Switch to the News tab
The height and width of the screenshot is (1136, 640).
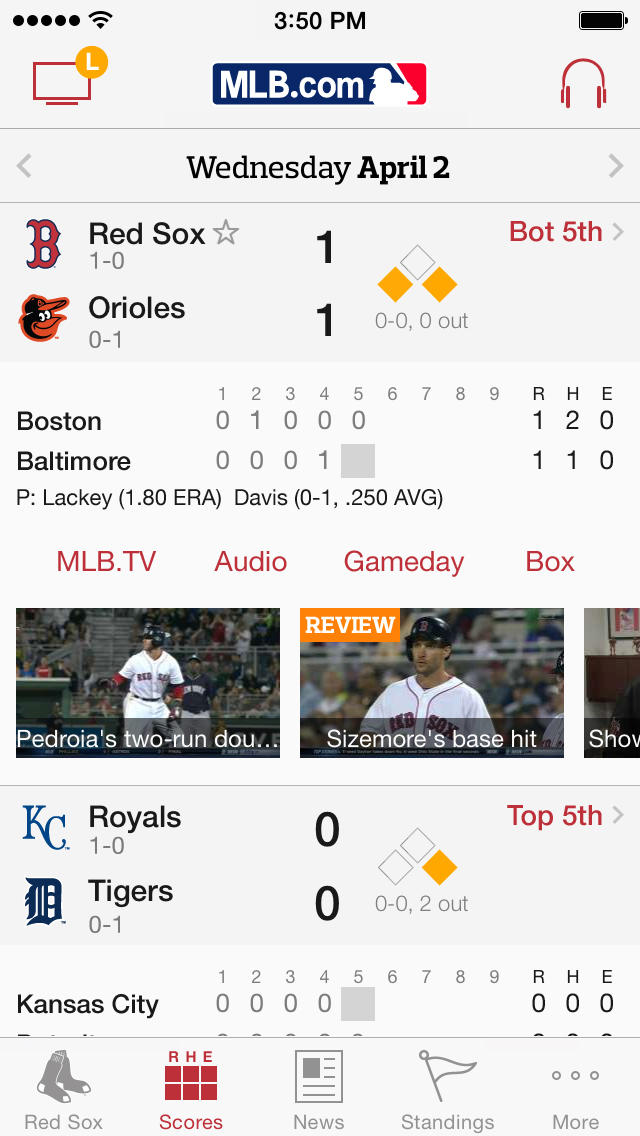319,1088
